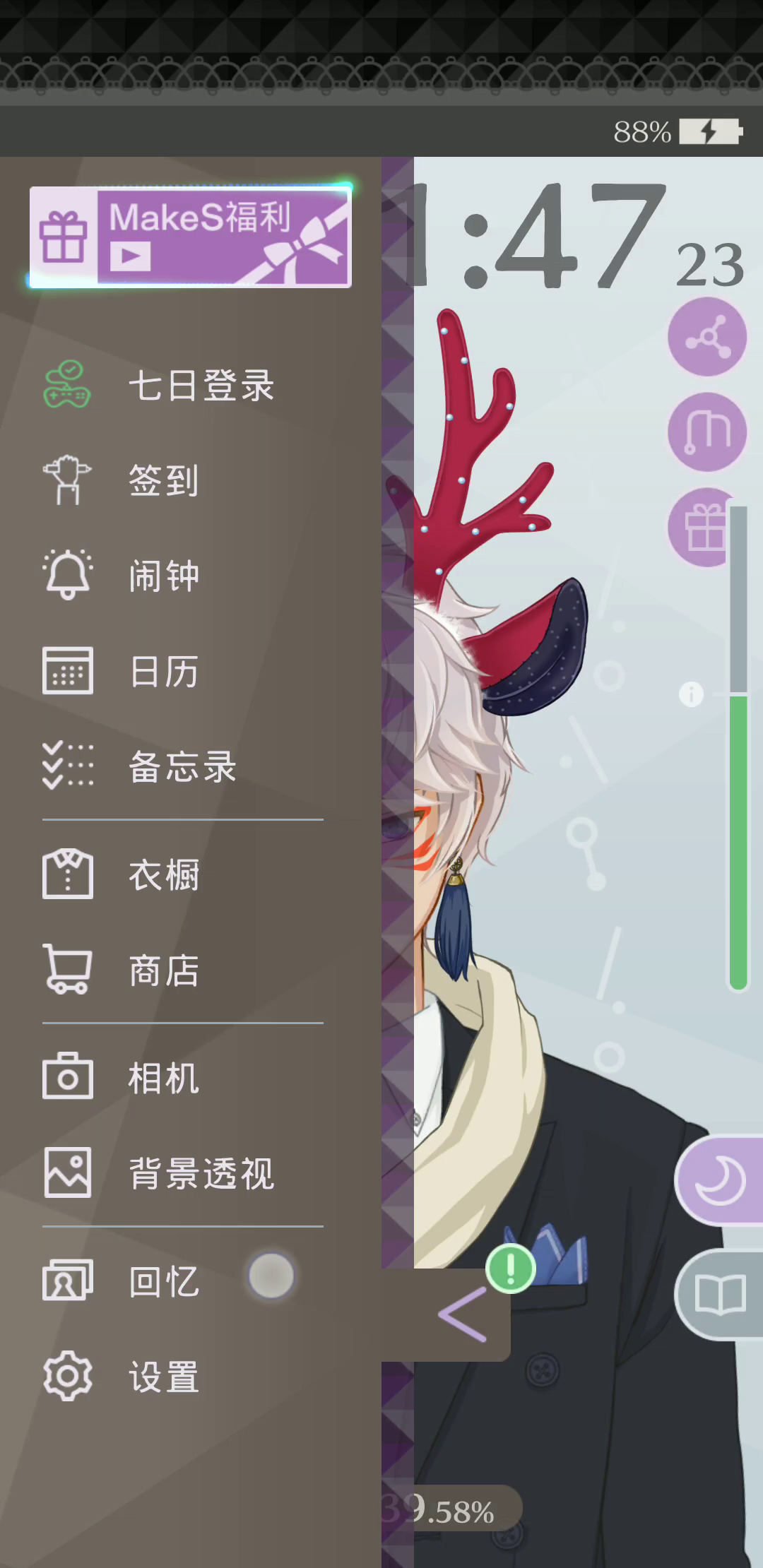763x1568 pixels.
Task: Tap the moon night mode button
Action: click(x=719, y=1180)
